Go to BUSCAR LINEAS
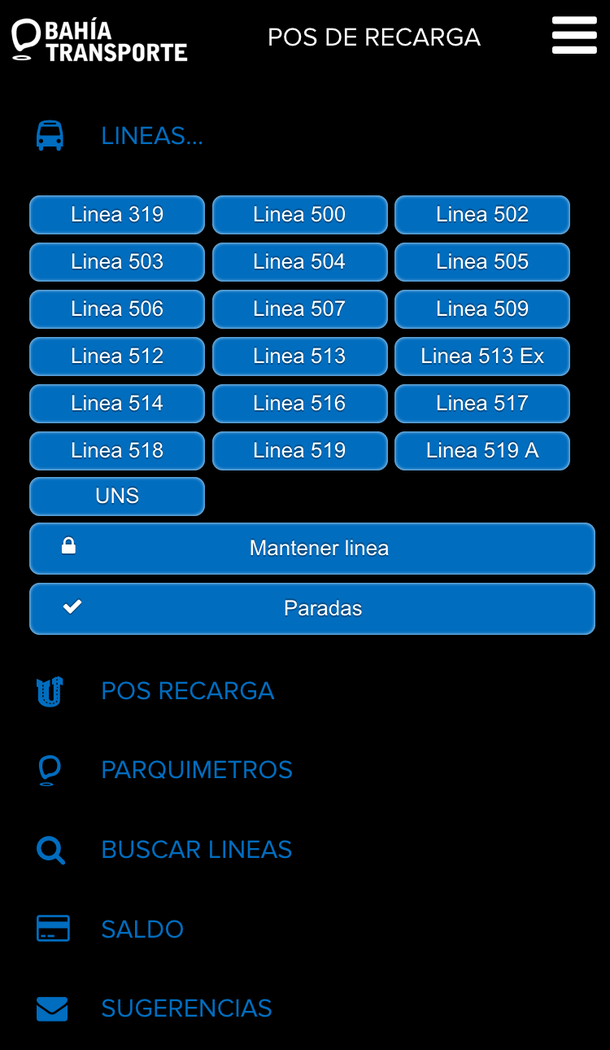The image size is (610, 1050). 196,850
